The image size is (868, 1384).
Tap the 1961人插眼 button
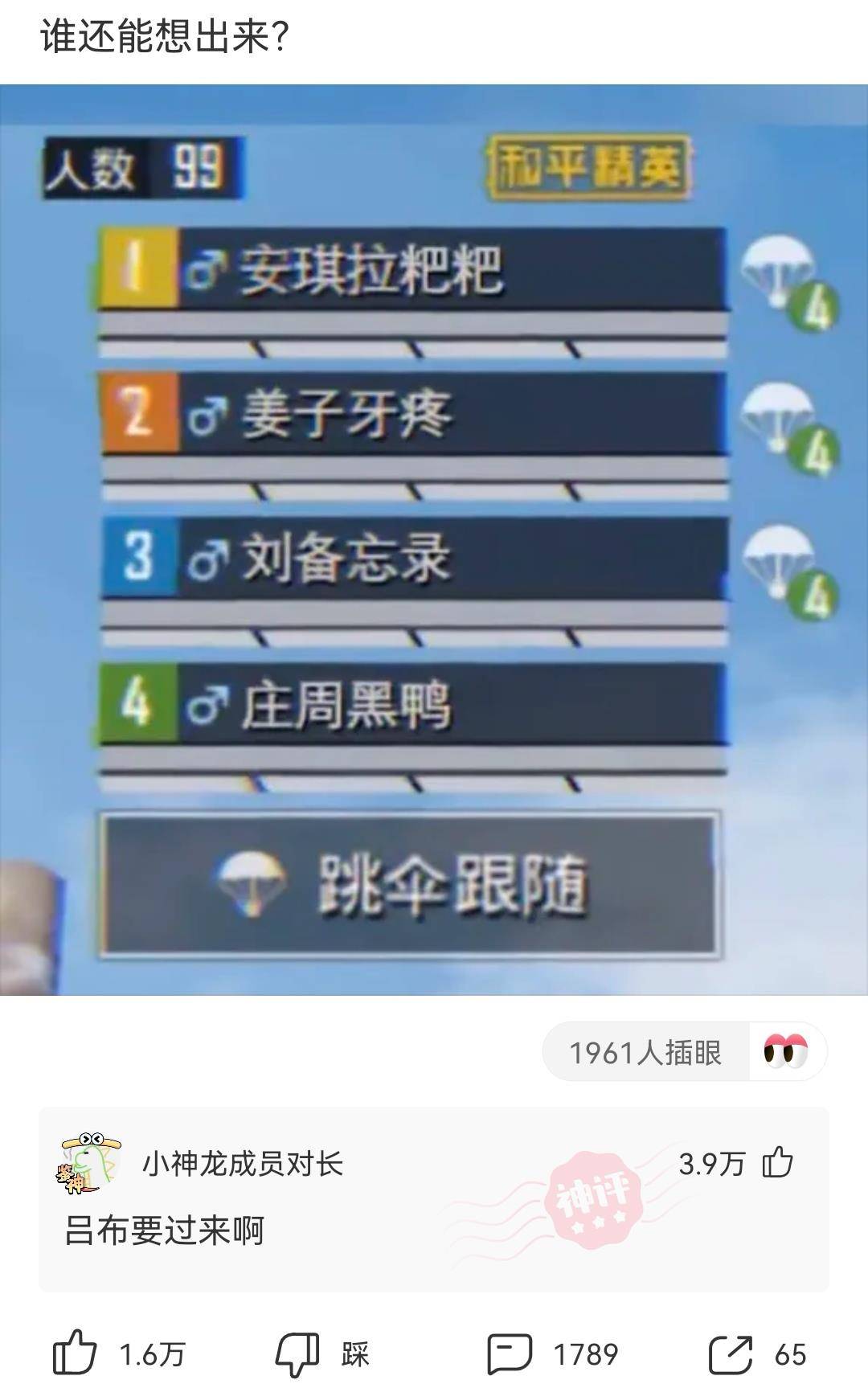coord(685,1052)
